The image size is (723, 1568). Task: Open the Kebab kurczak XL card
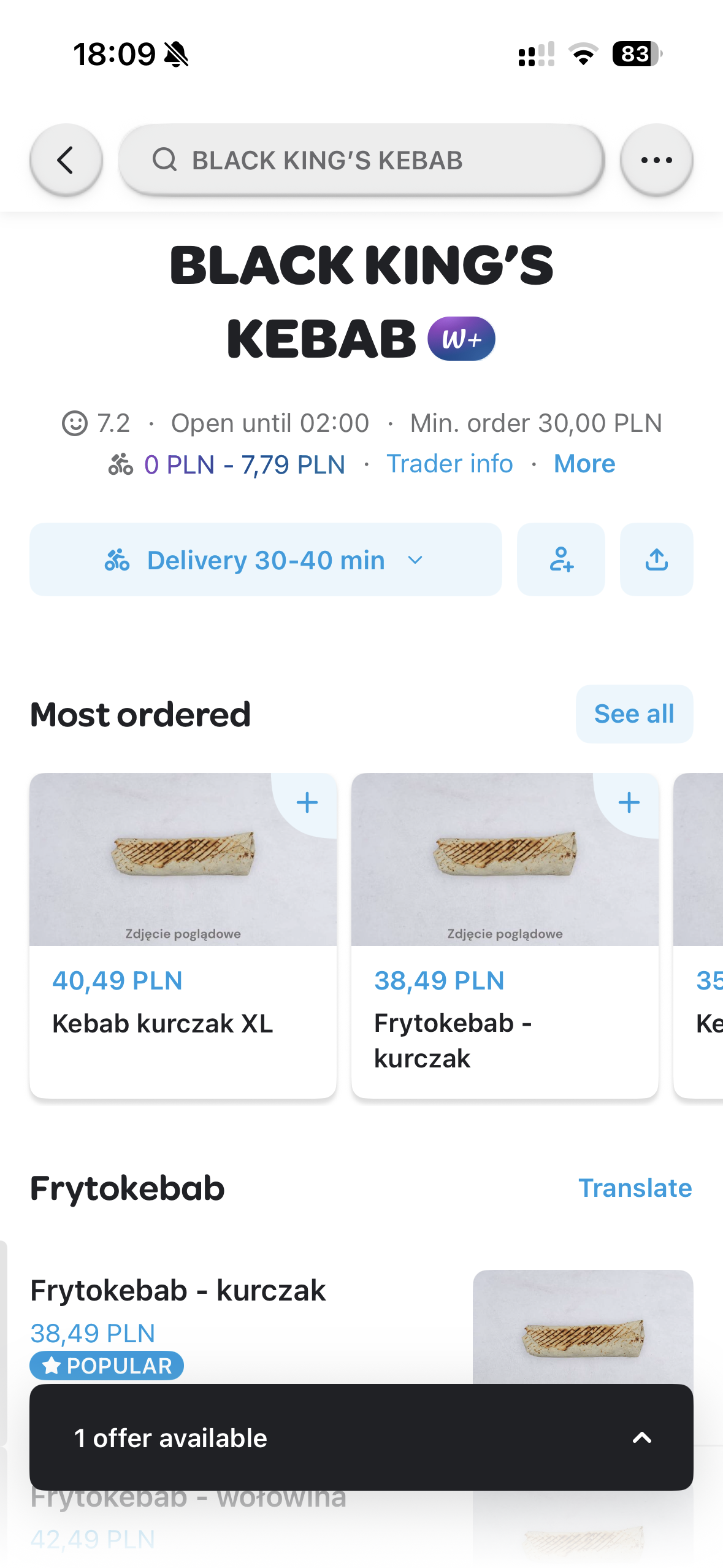(x=183, y=982)
